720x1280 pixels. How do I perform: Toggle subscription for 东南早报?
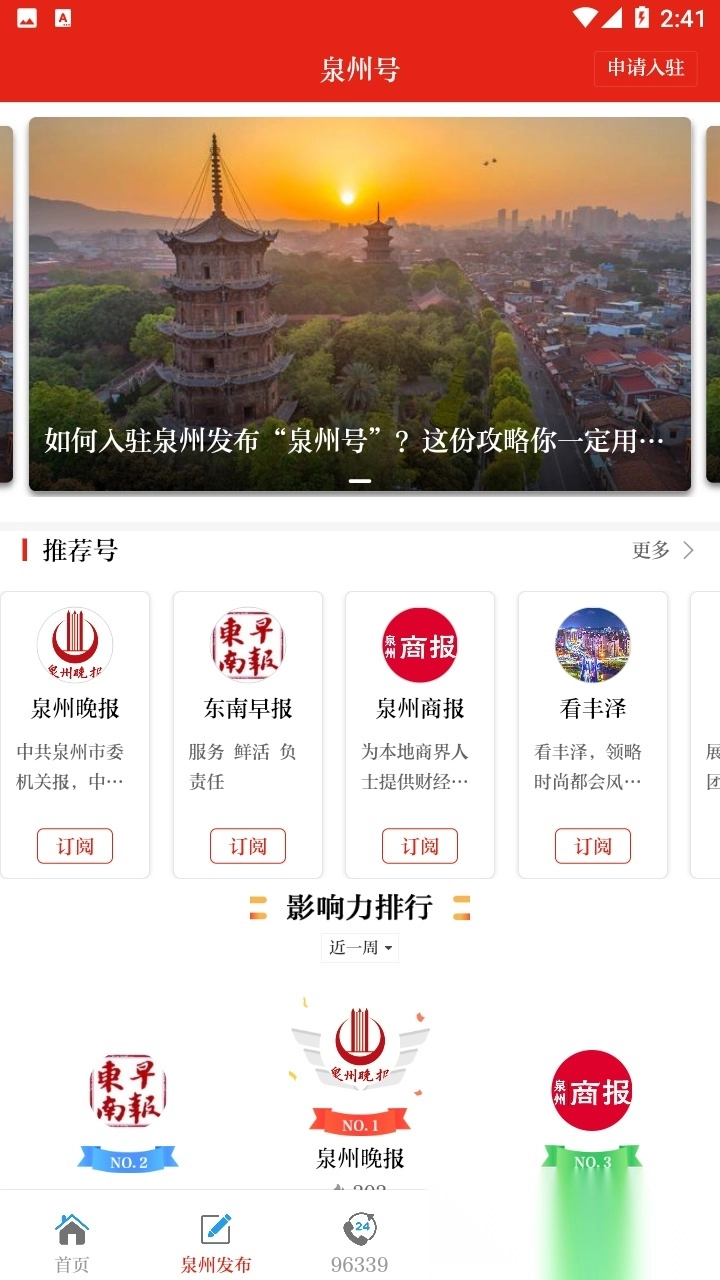click(247, 846)
